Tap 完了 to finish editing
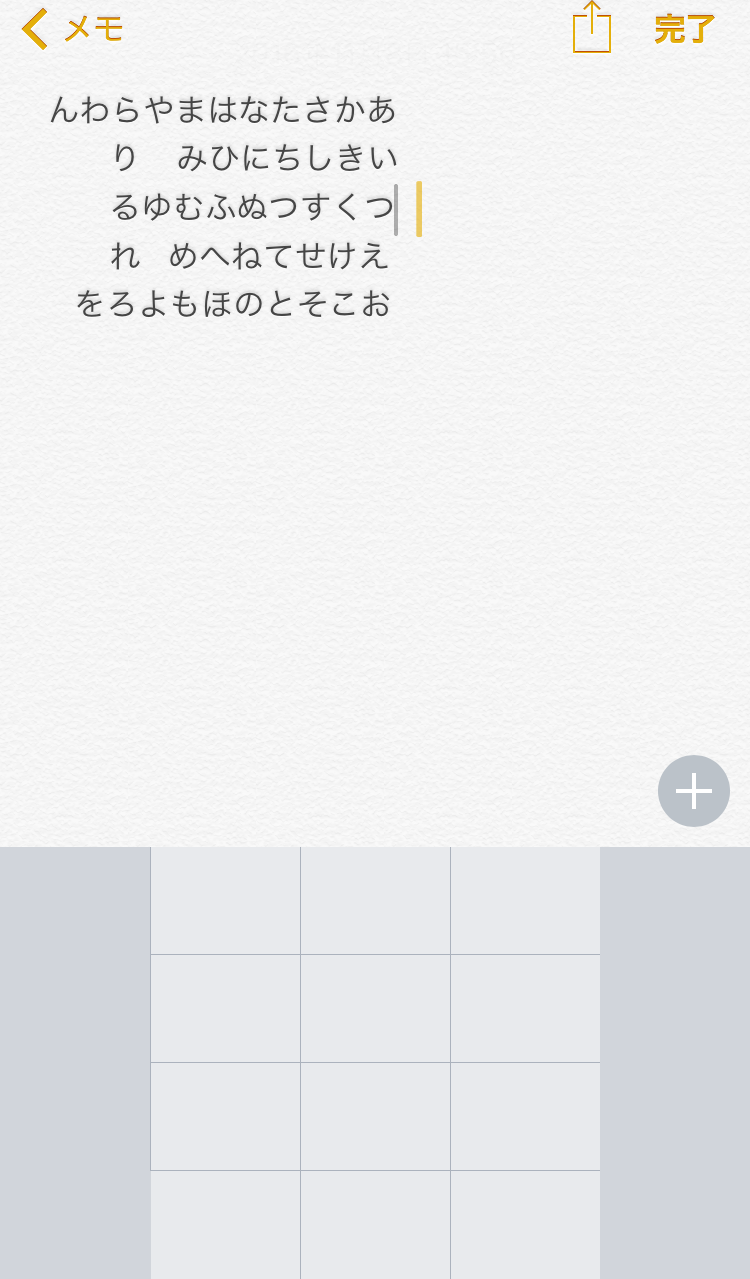The width and height of the screenshot is (750, 1279). (685, 29)
